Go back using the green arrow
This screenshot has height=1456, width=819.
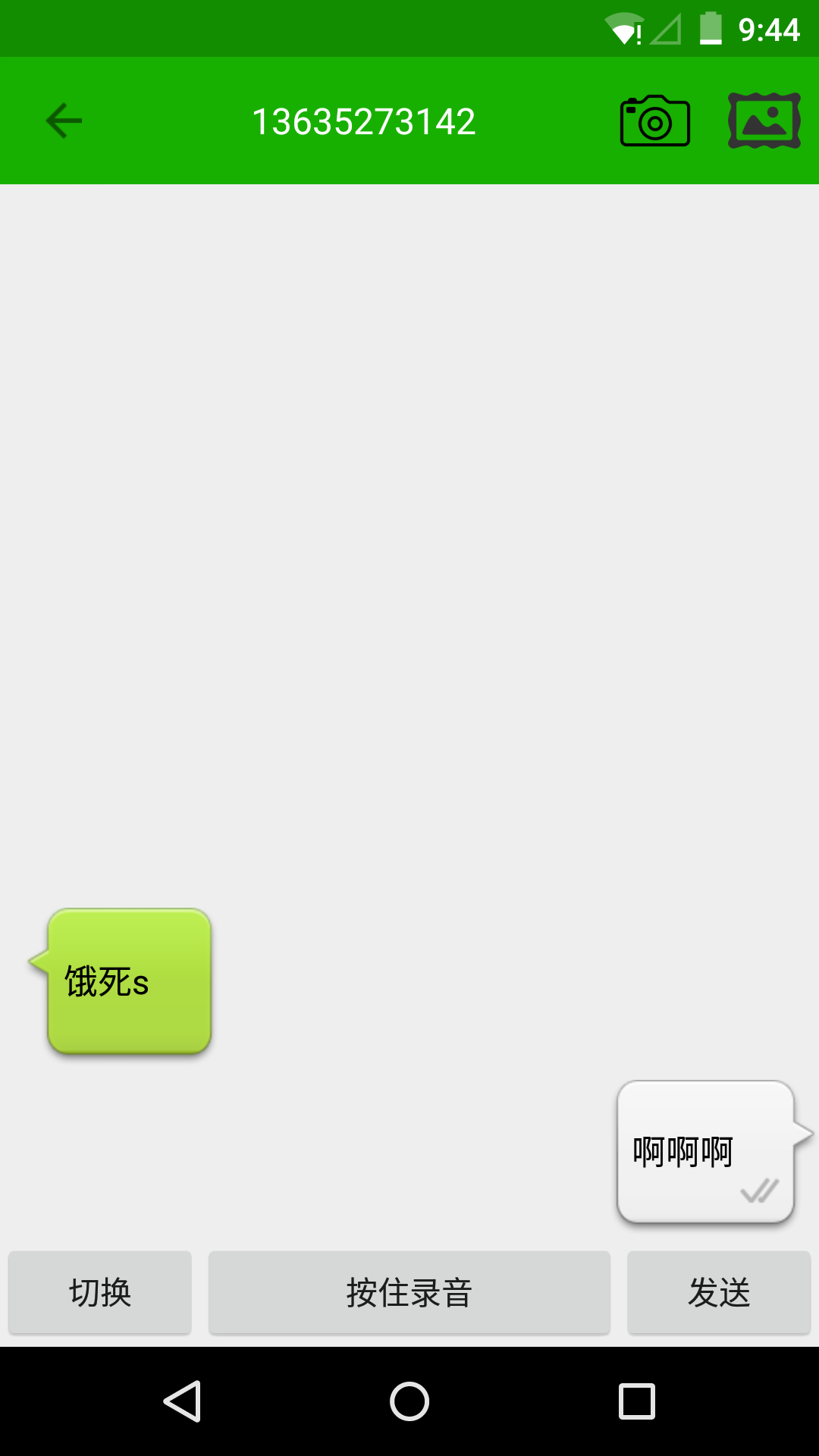[64, 121]
